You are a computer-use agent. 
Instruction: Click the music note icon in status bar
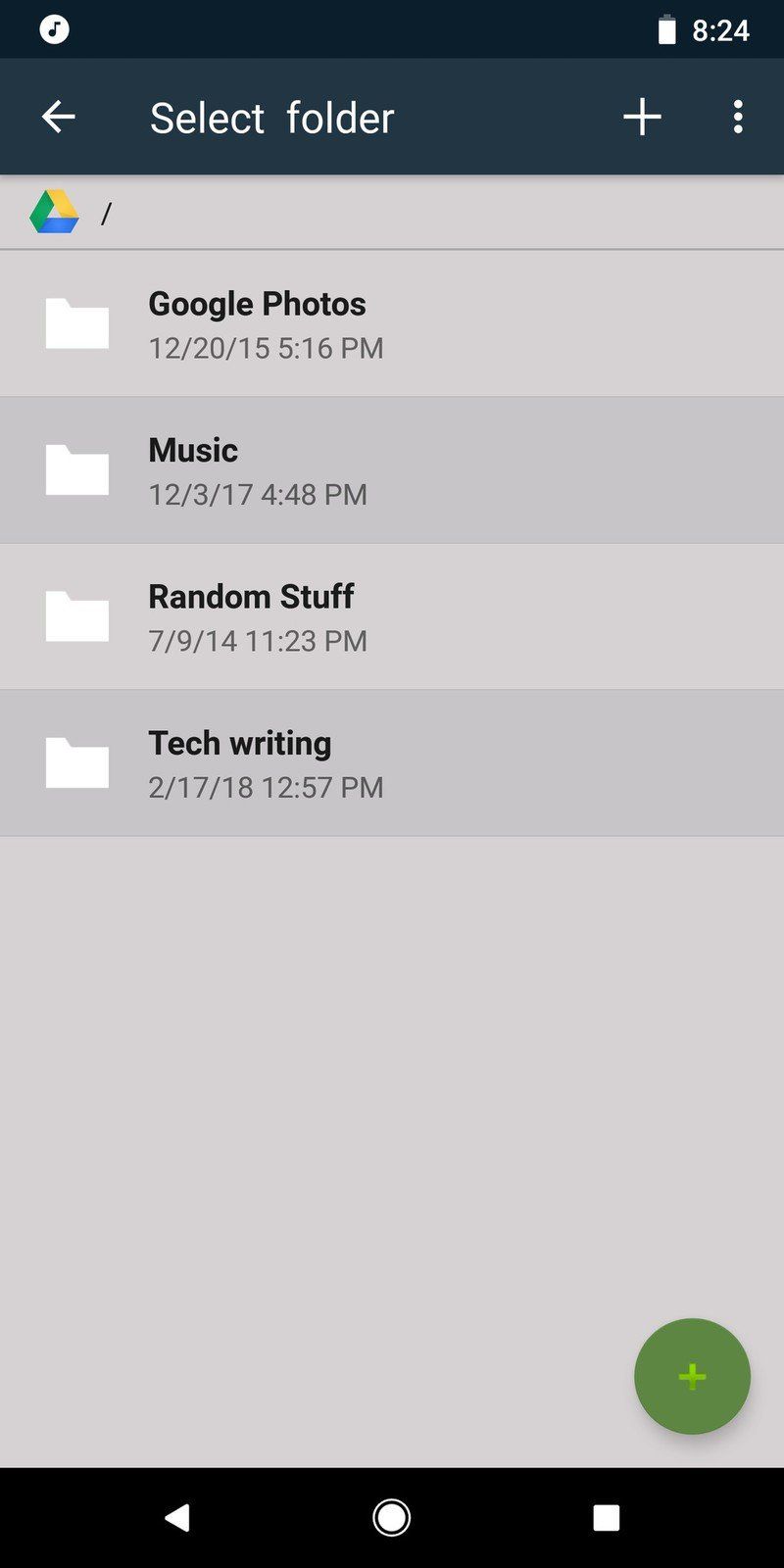[55, 29]
